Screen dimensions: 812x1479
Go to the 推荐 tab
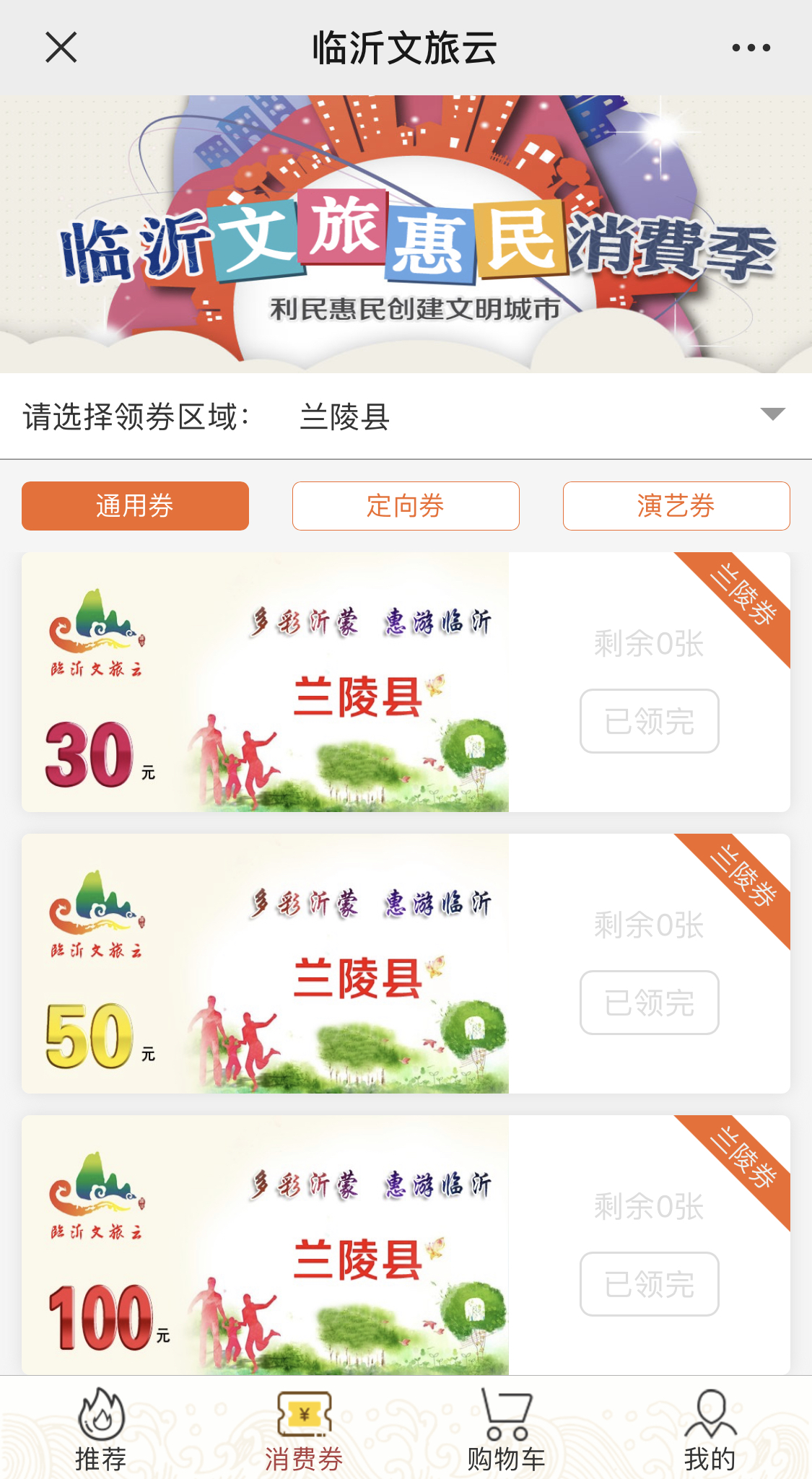[x=101, y=1429]
